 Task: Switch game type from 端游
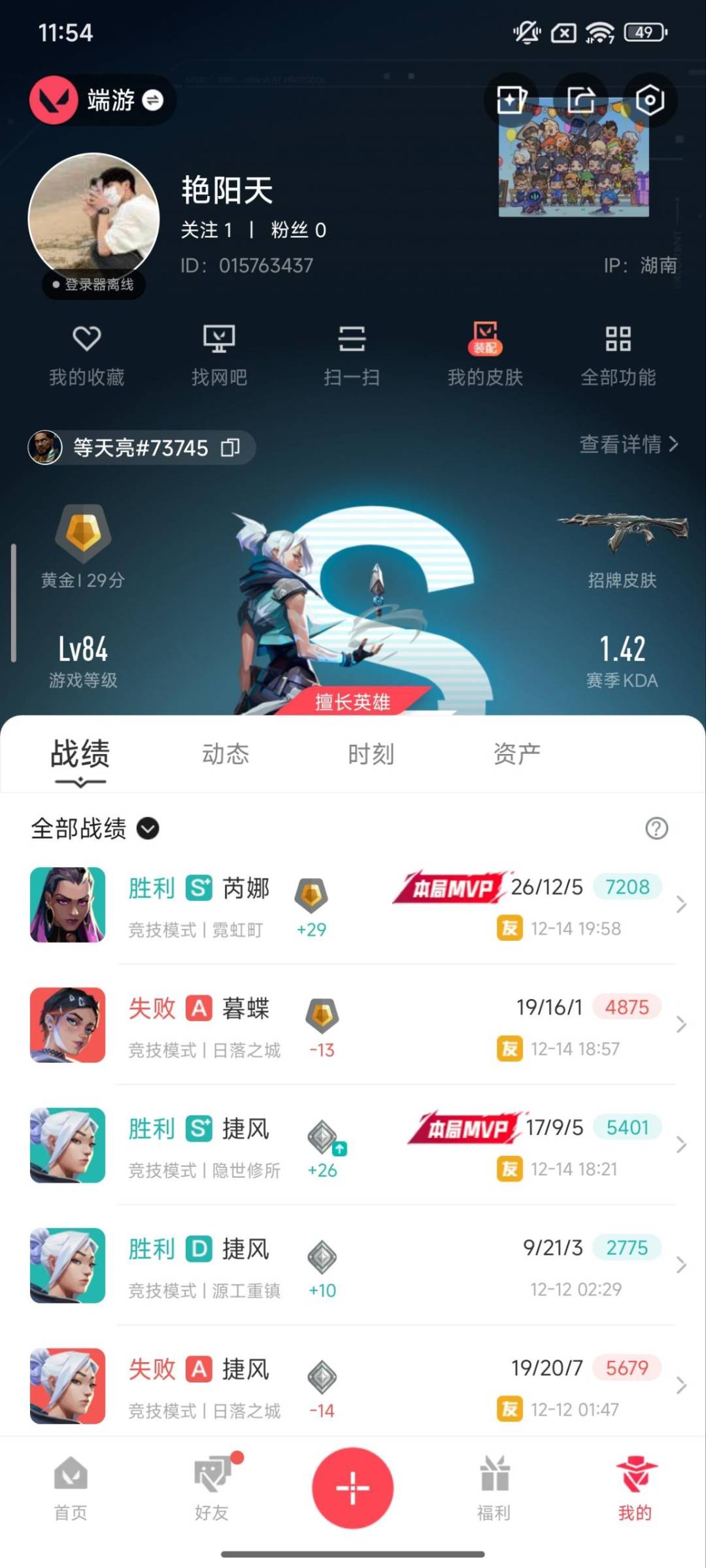[x=152, y=100]
